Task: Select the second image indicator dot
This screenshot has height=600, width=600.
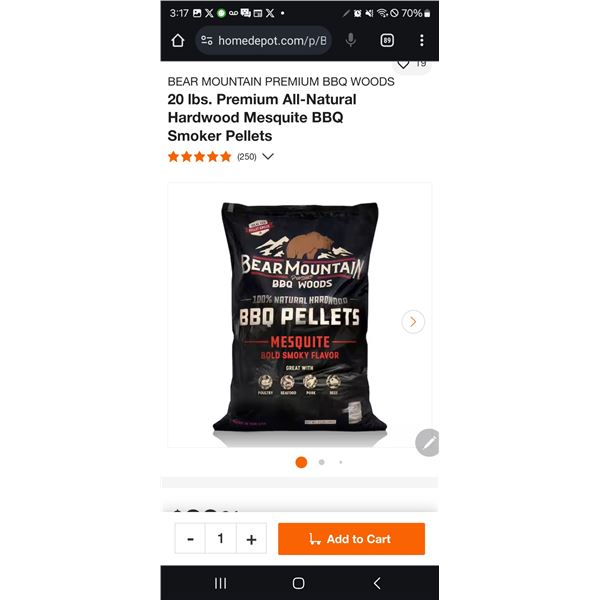Action: [321, 462]
